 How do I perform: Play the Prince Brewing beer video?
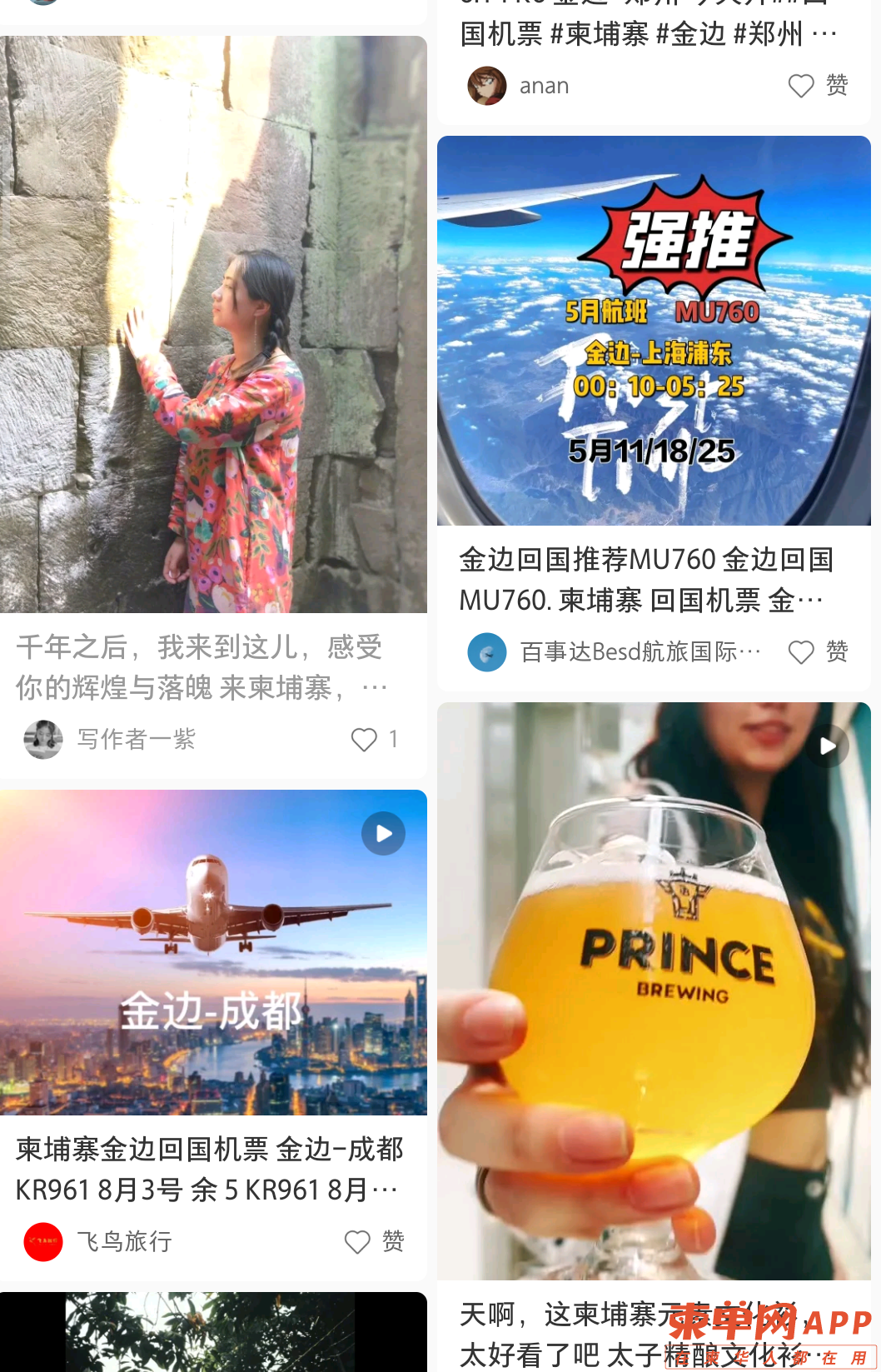827,746
